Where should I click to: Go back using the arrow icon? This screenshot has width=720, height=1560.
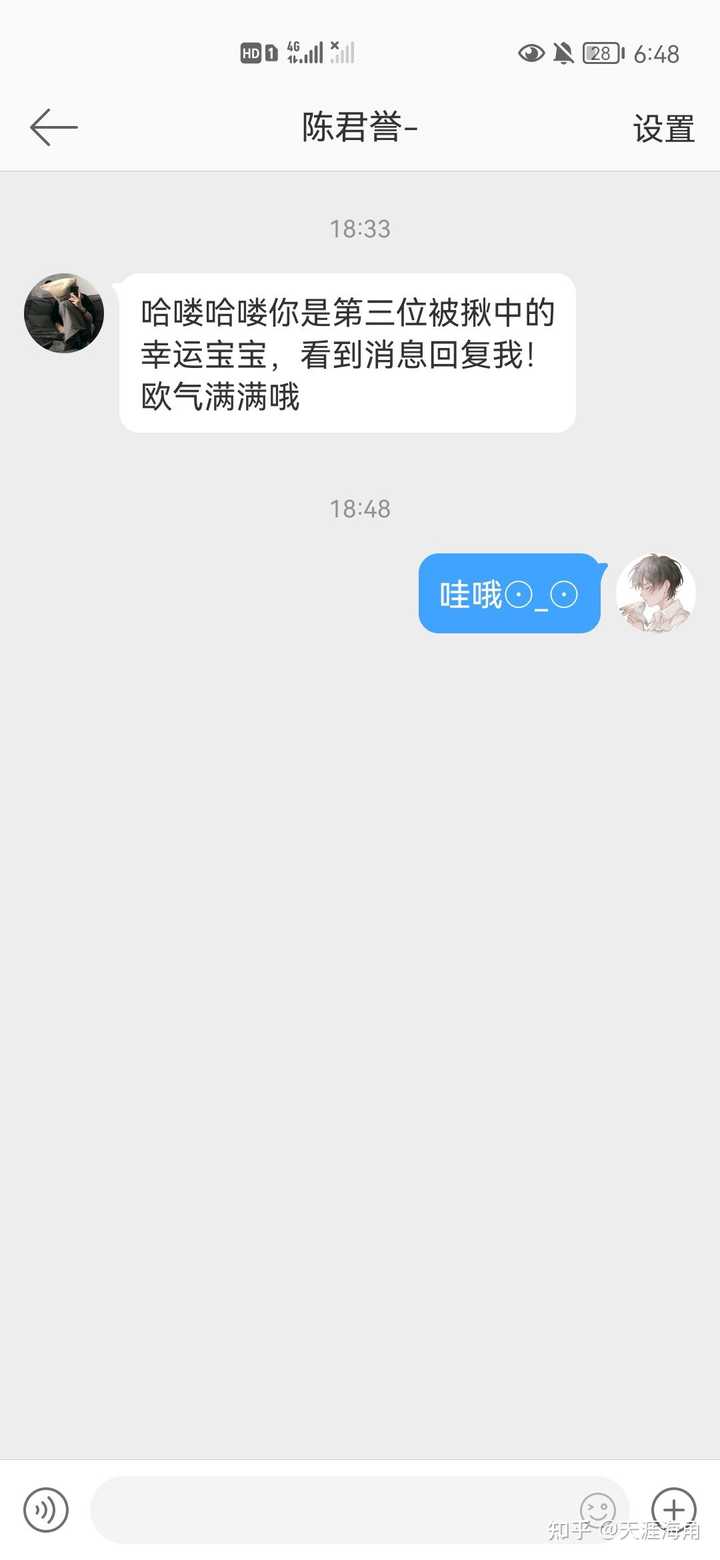(x=53, y=128)
